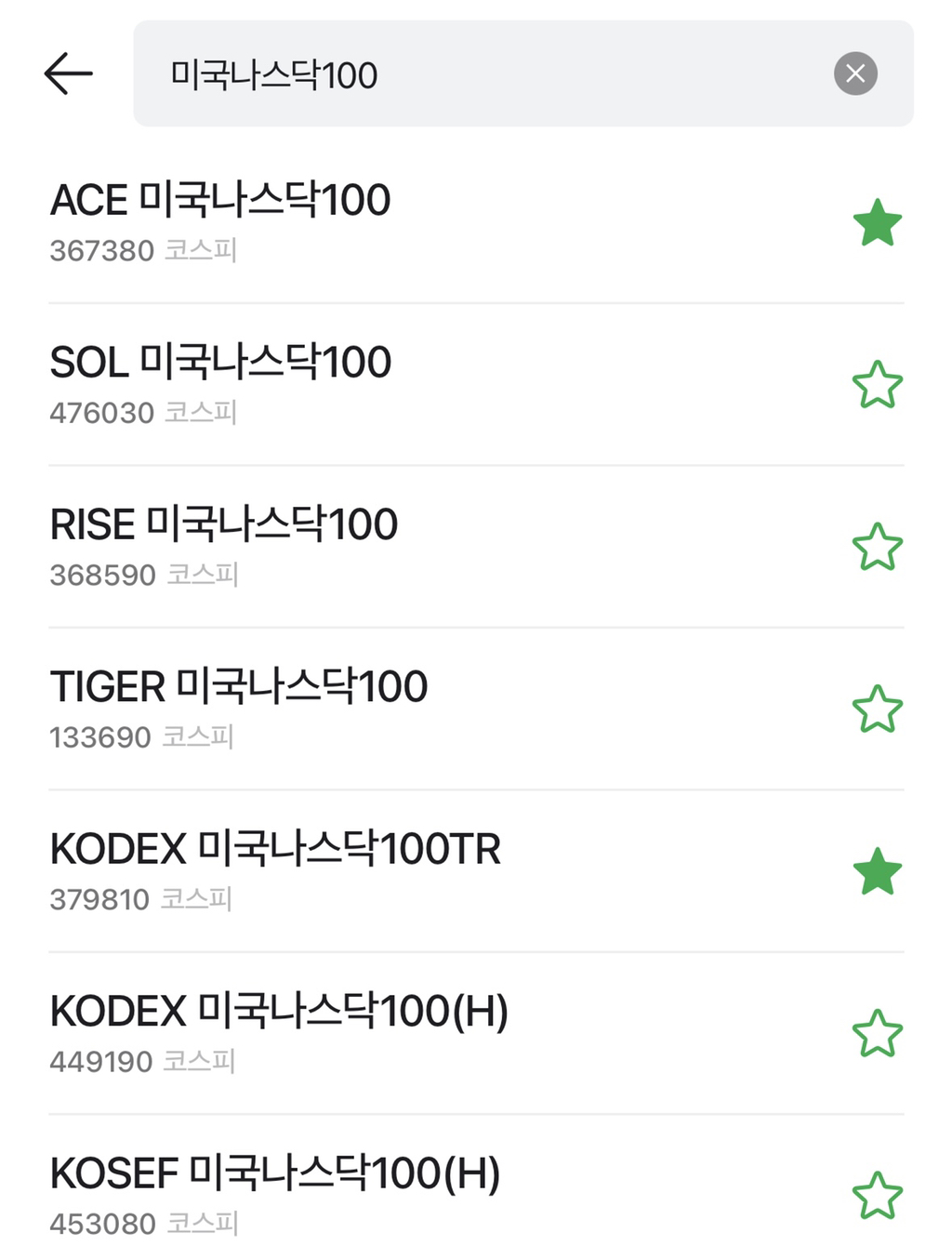The width and height of the screenshot is (952, 1259).
Task: View TIGER 미국나스닥100 details
Action: click(x=238, y=686)
